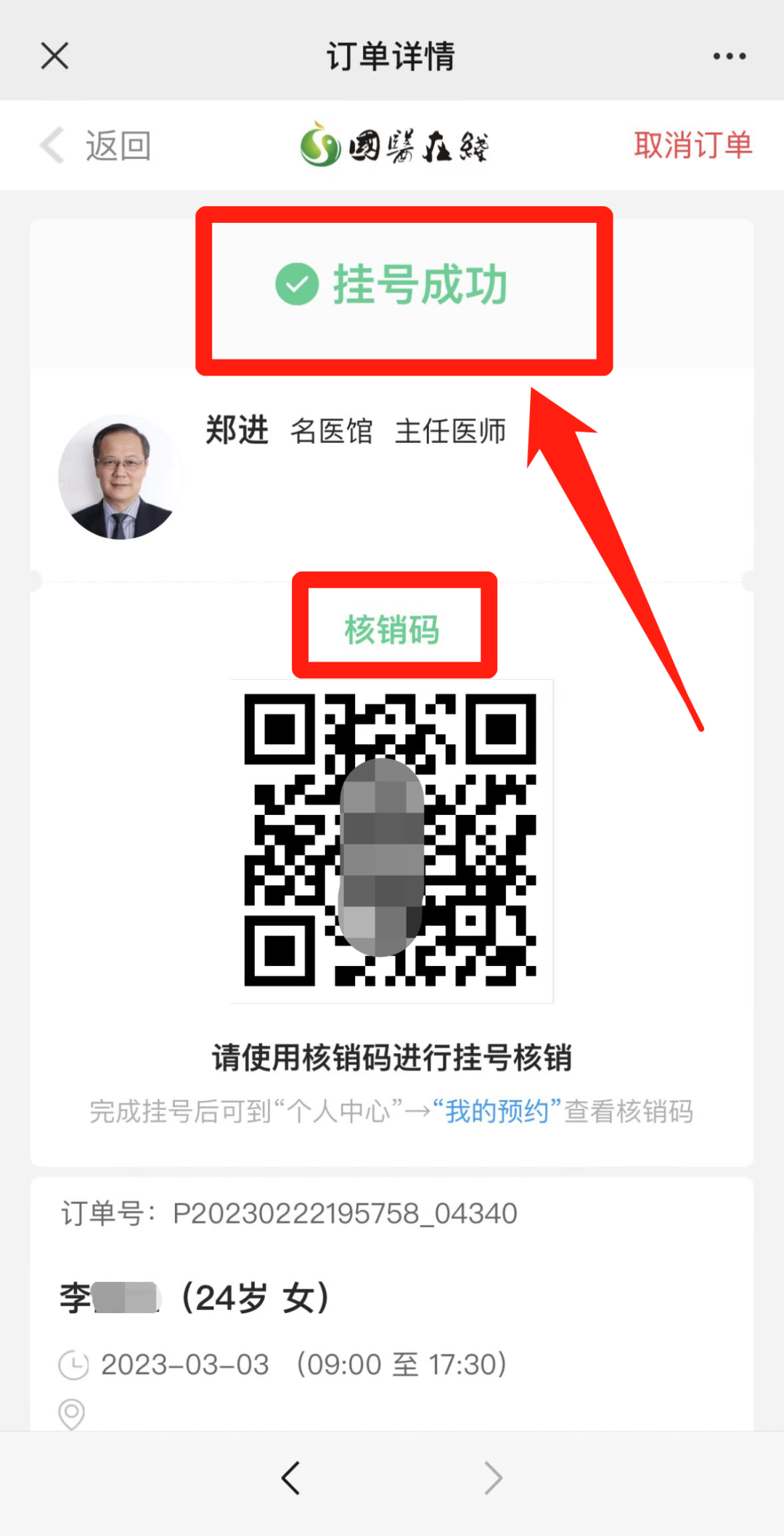The image size is (784, 1536).
Task: Click the patient name entry 李 (24岁 女)
Action: click(194, 1294)
